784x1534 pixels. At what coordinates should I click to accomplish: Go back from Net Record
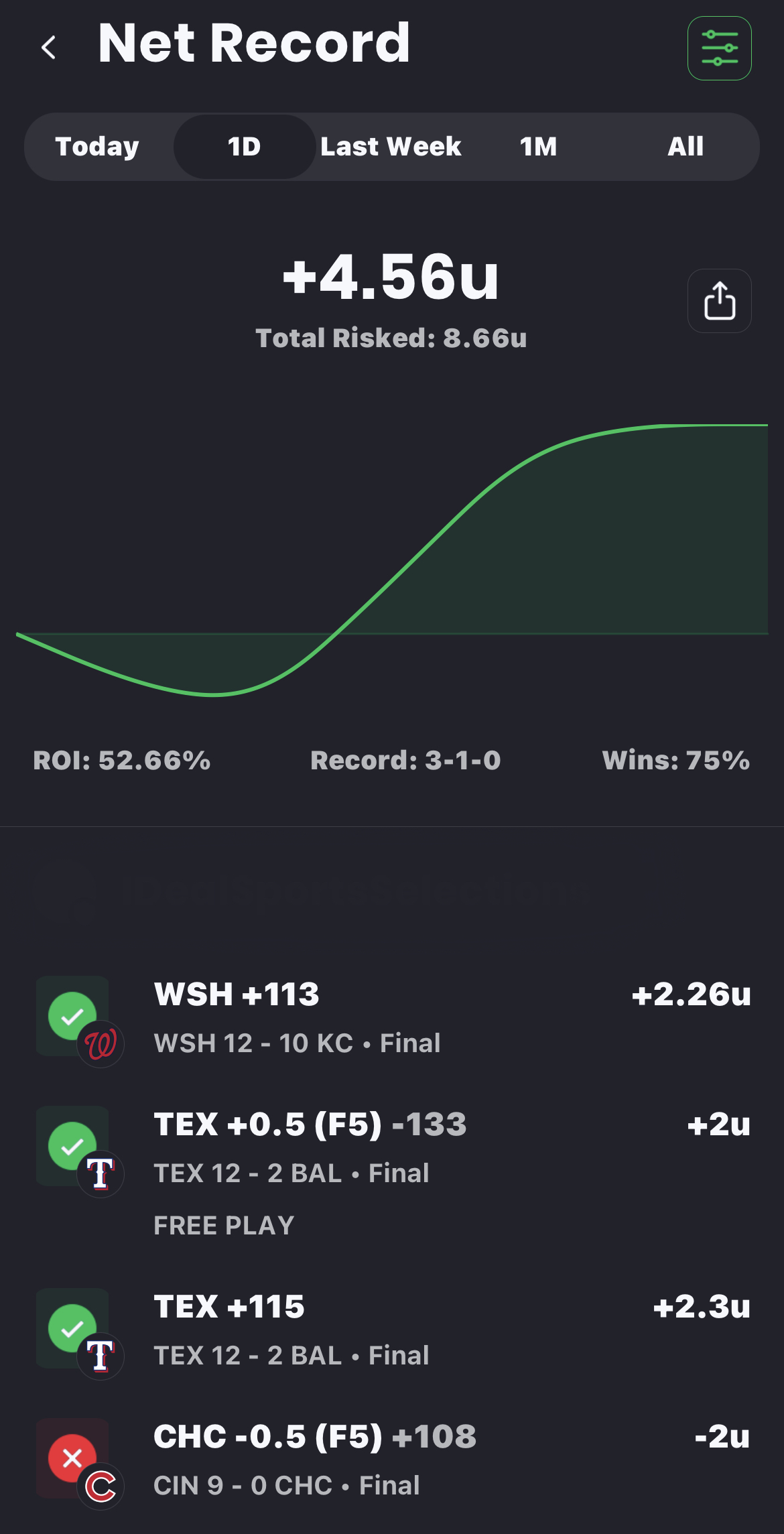pyautogui.click(x=49, y=48)
